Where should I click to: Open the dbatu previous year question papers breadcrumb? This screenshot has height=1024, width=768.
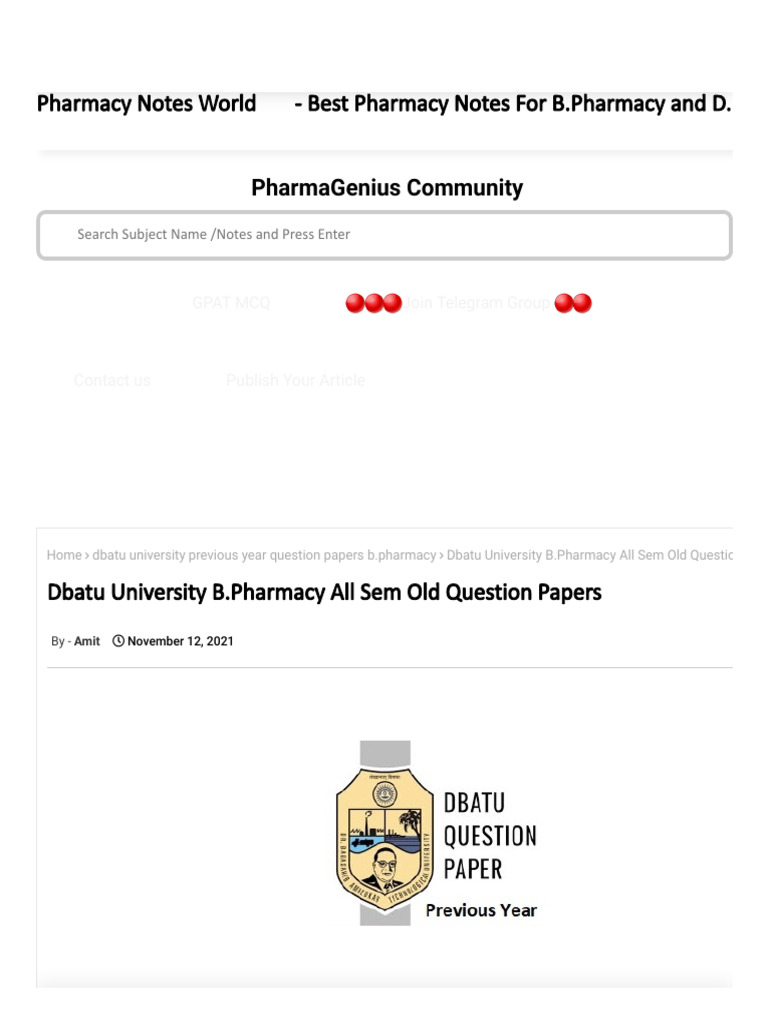pyautogui.click(x=264, y=555)
